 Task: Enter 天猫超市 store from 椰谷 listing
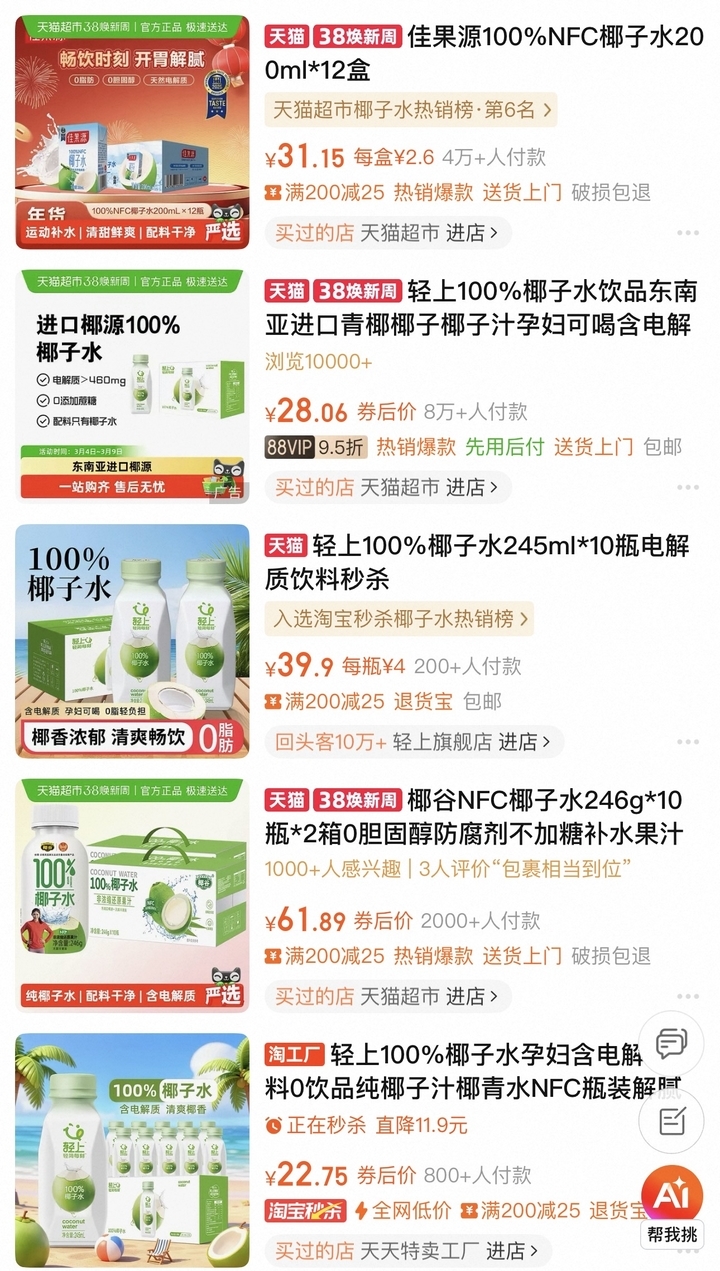pos(390,996)
